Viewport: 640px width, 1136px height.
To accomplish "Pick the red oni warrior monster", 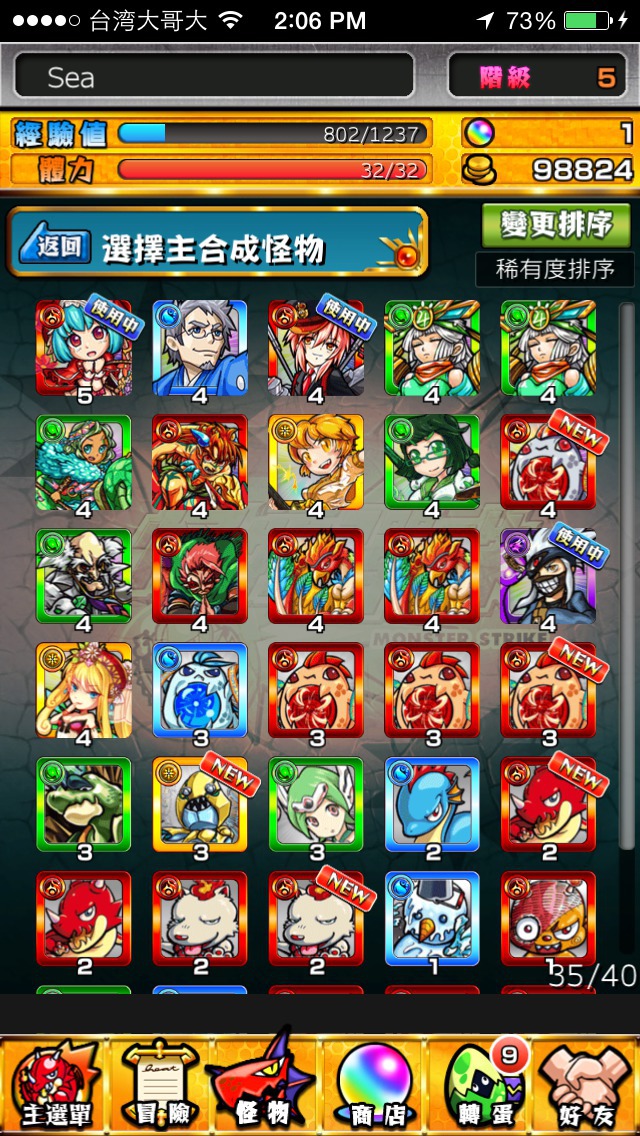I will click(199, 463).
